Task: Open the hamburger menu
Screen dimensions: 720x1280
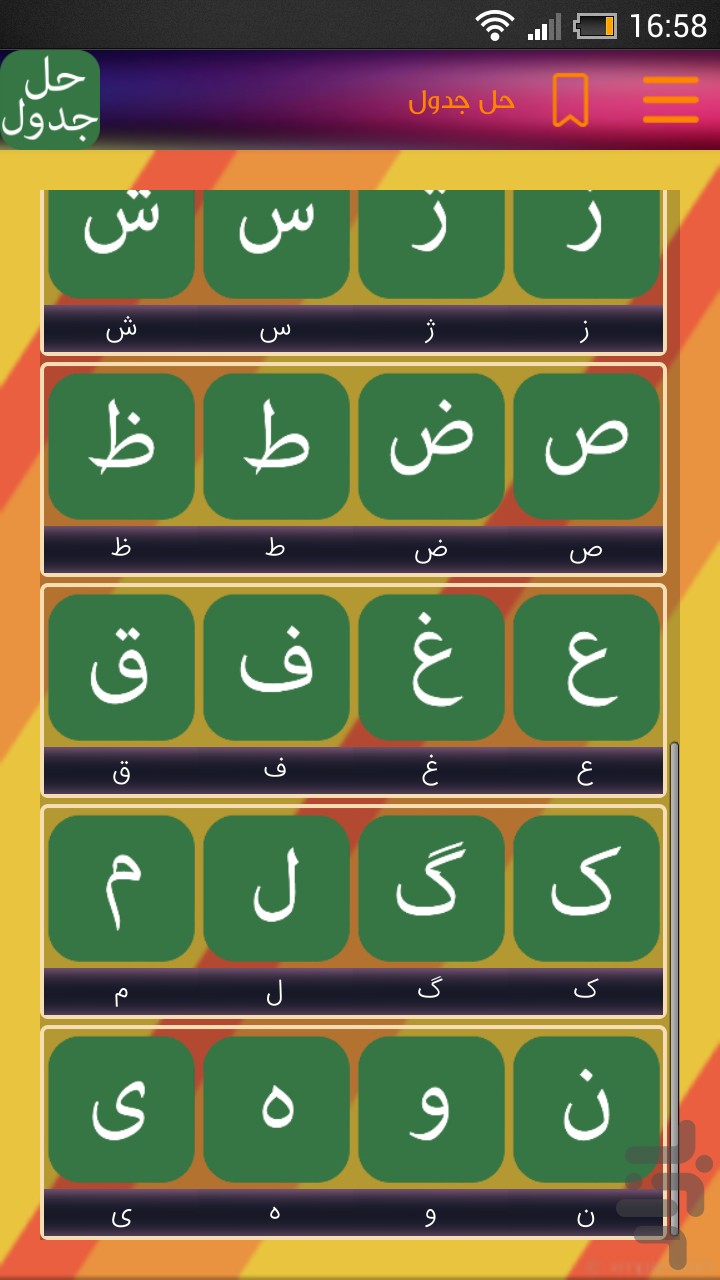Action: click(x=670, y=100)
